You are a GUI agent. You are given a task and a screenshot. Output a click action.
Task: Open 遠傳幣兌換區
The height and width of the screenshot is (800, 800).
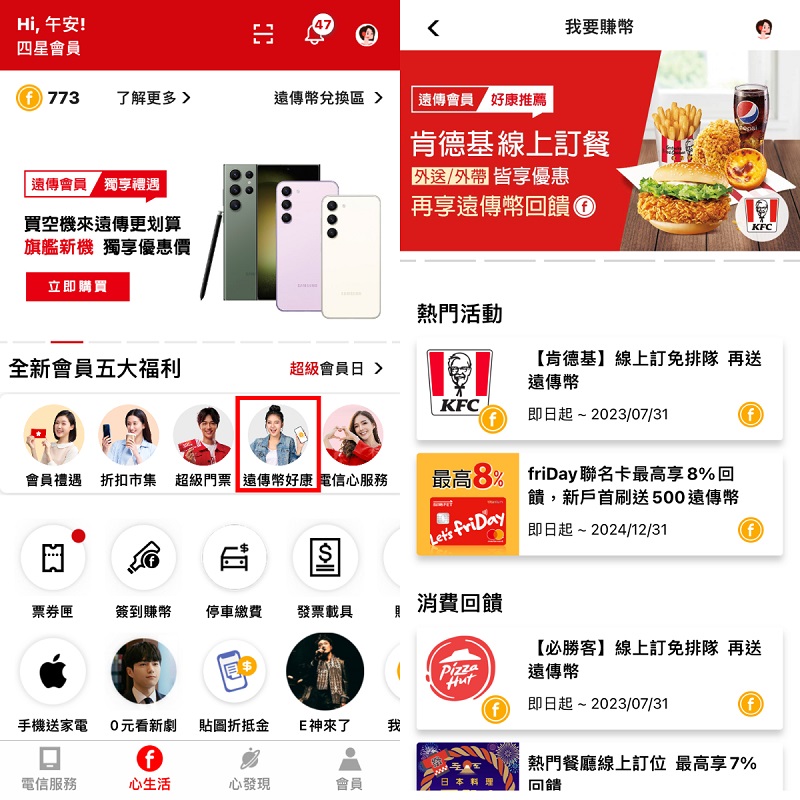[328, 98]
